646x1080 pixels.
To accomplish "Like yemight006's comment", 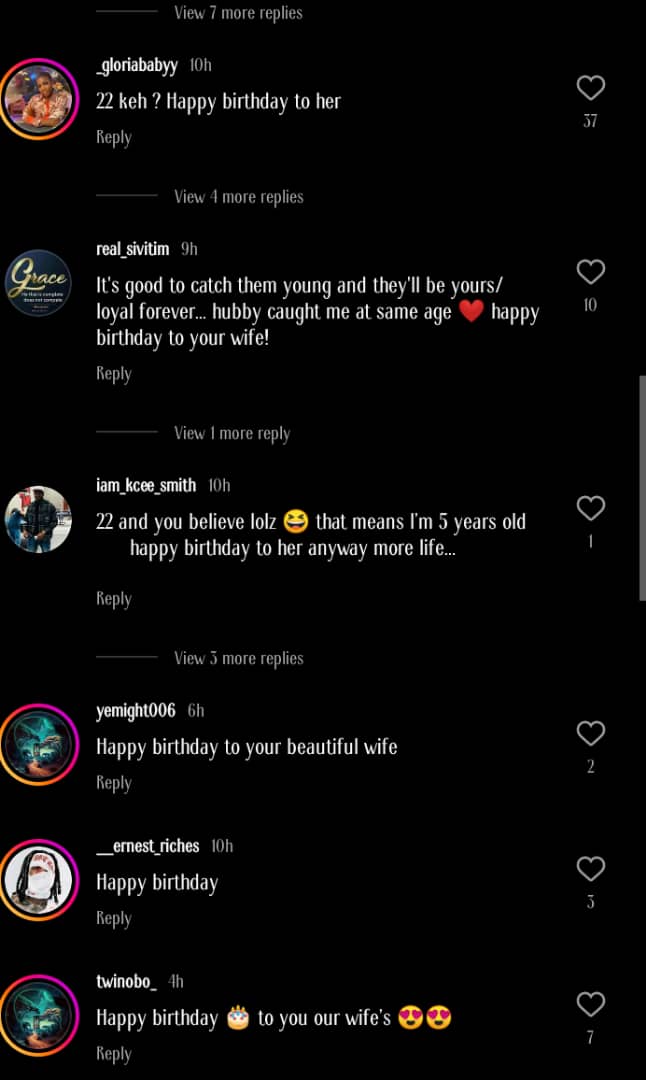I will point(591,733).
